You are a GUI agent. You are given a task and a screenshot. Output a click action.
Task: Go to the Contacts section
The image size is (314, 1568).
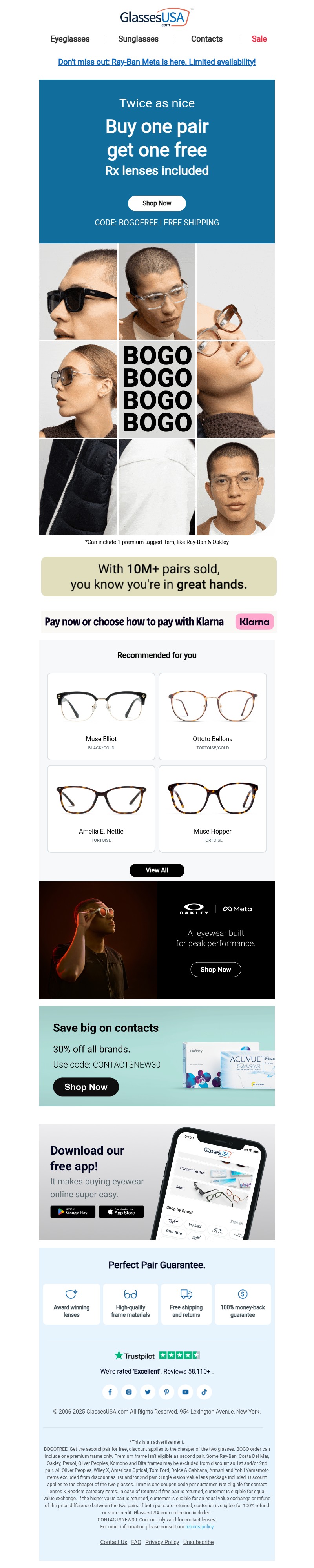(x=207, y=39)
